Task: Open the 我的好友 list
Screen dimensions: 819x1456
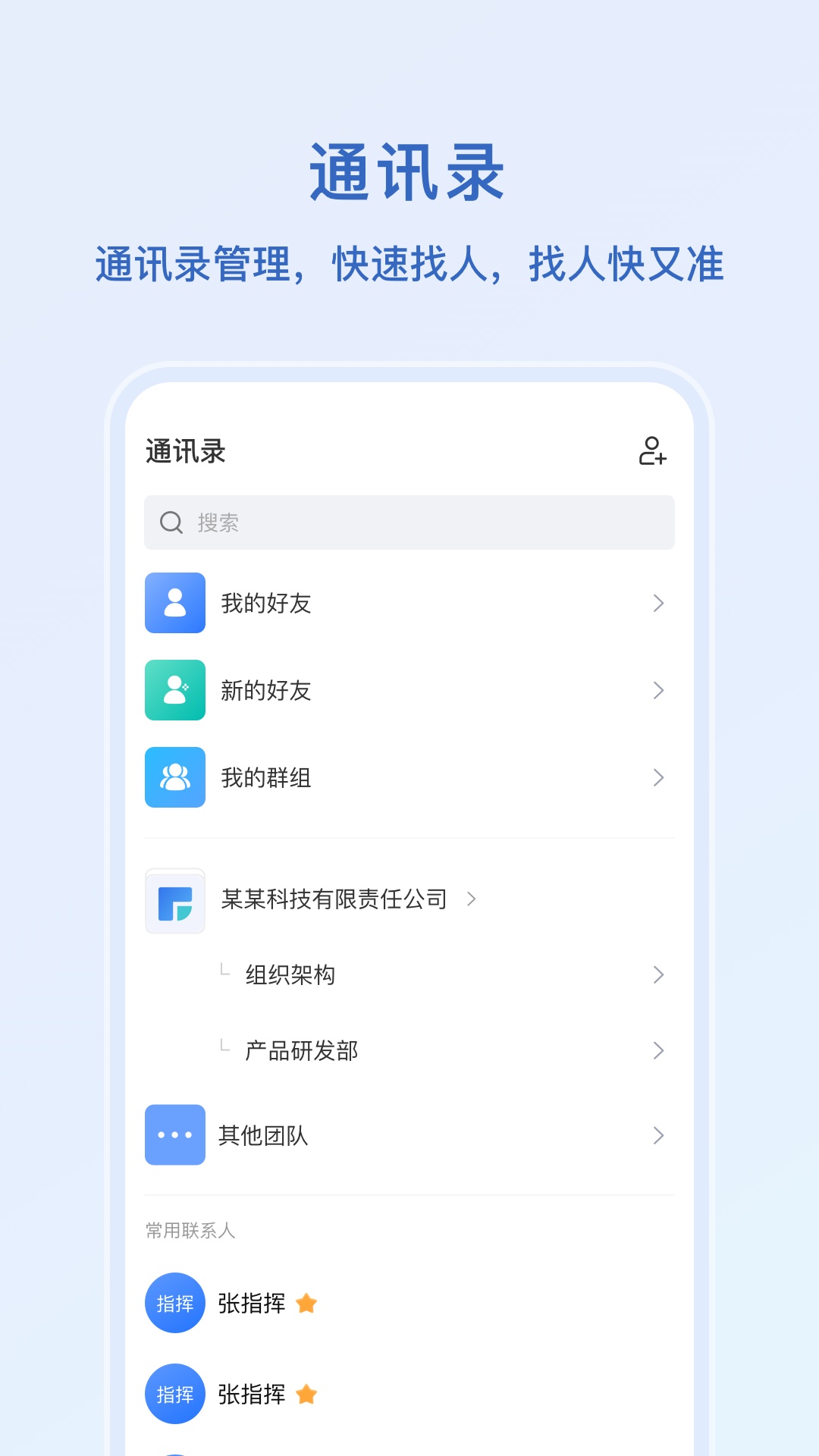Action: pos(409,604)
